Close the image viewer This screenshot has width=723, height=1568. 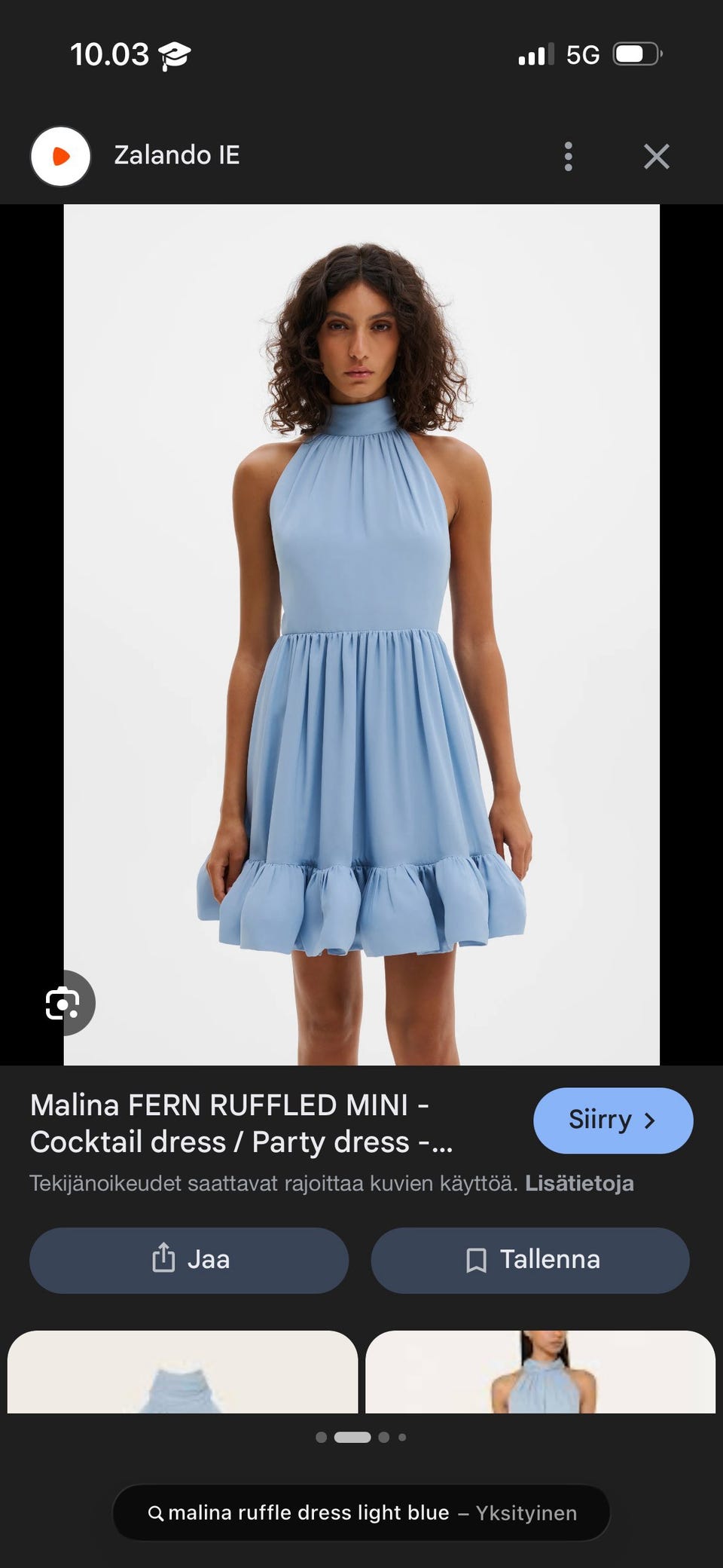pyautogui.click(x=656, y=157)
